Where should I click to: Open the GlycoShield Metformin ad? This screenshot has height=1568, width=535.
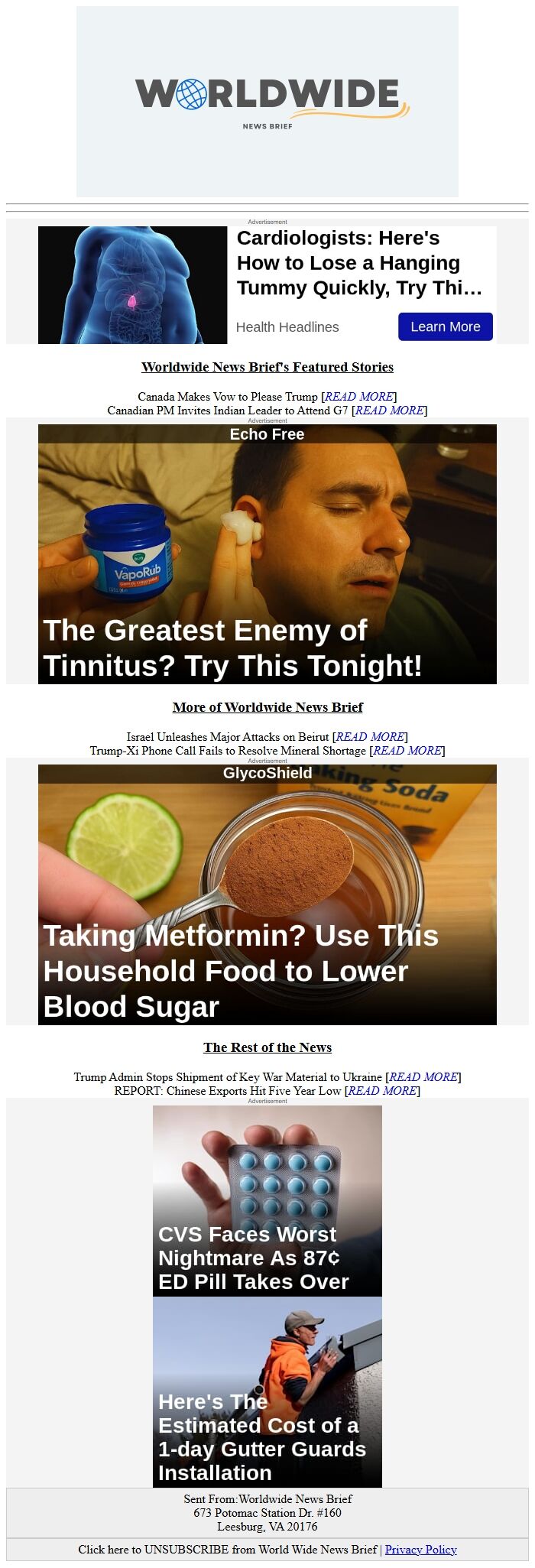coord(267,894)
